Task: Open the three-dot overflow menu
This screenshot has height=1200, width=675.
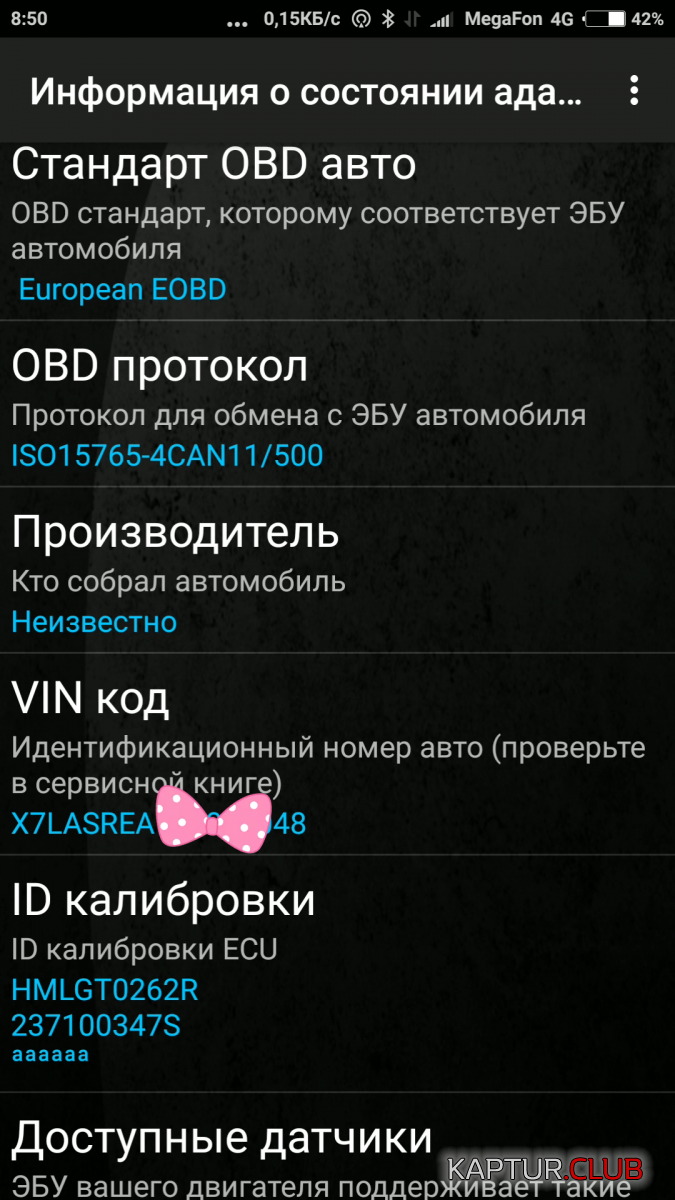Action: point(634,91)
